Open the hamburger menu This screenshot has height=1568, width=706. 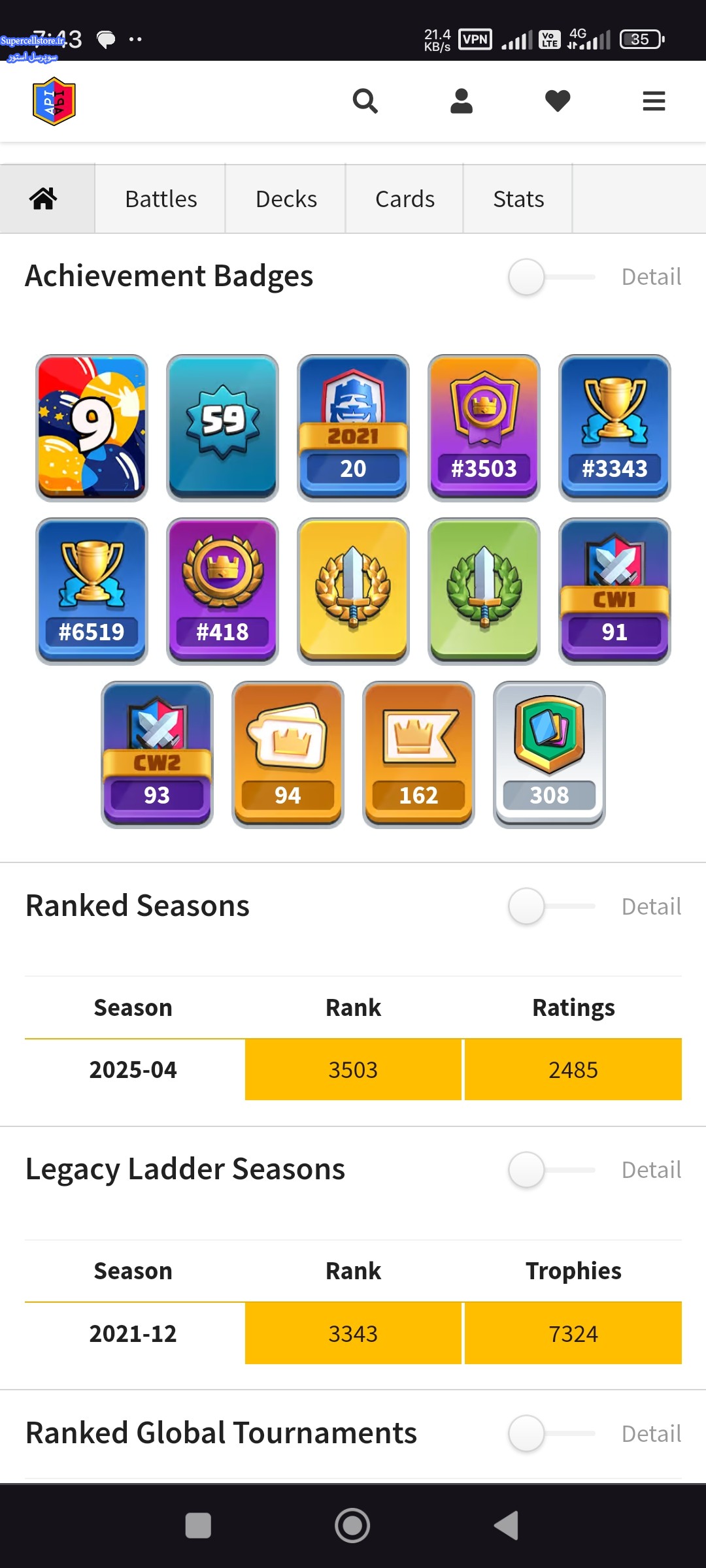(x=654, y=101)
